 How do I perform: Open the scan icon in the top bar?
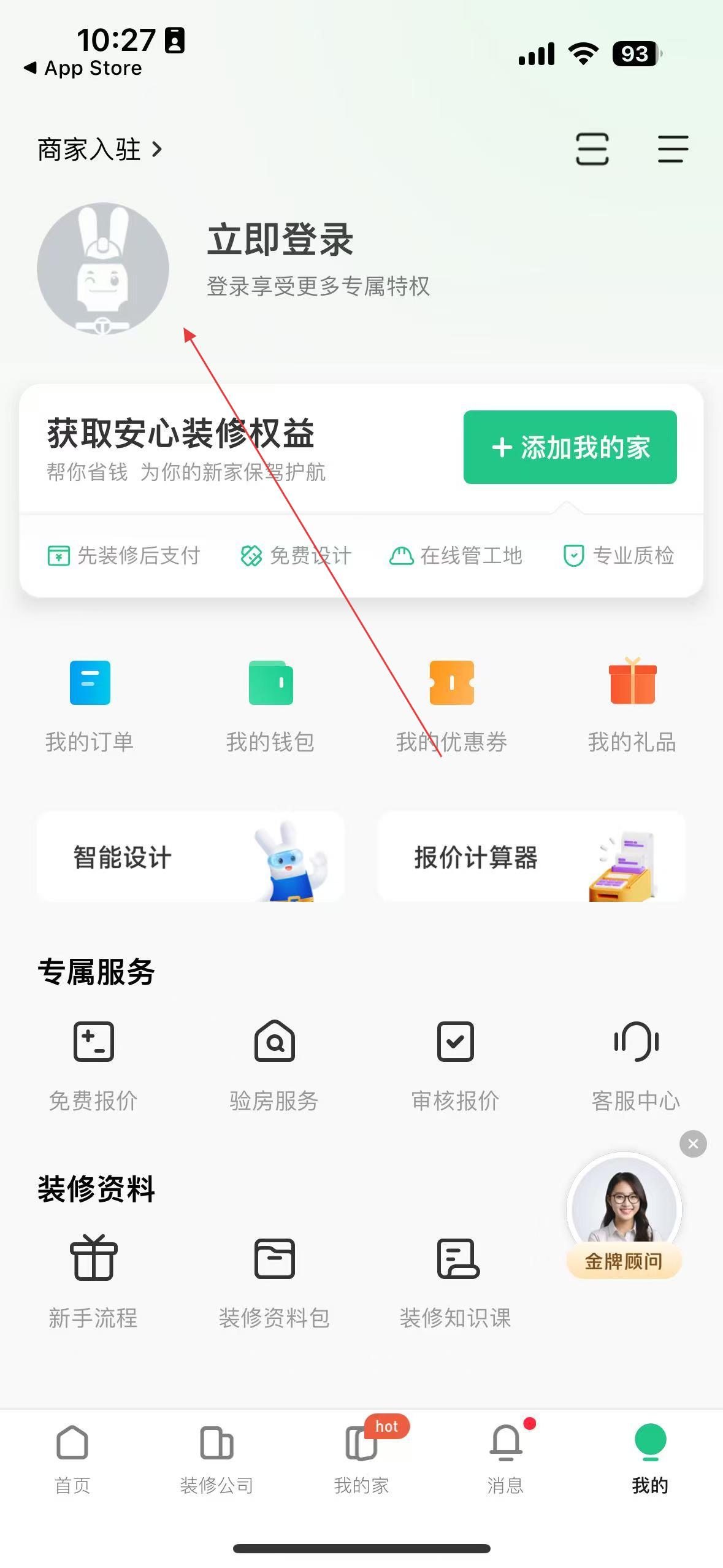(592, 149)
